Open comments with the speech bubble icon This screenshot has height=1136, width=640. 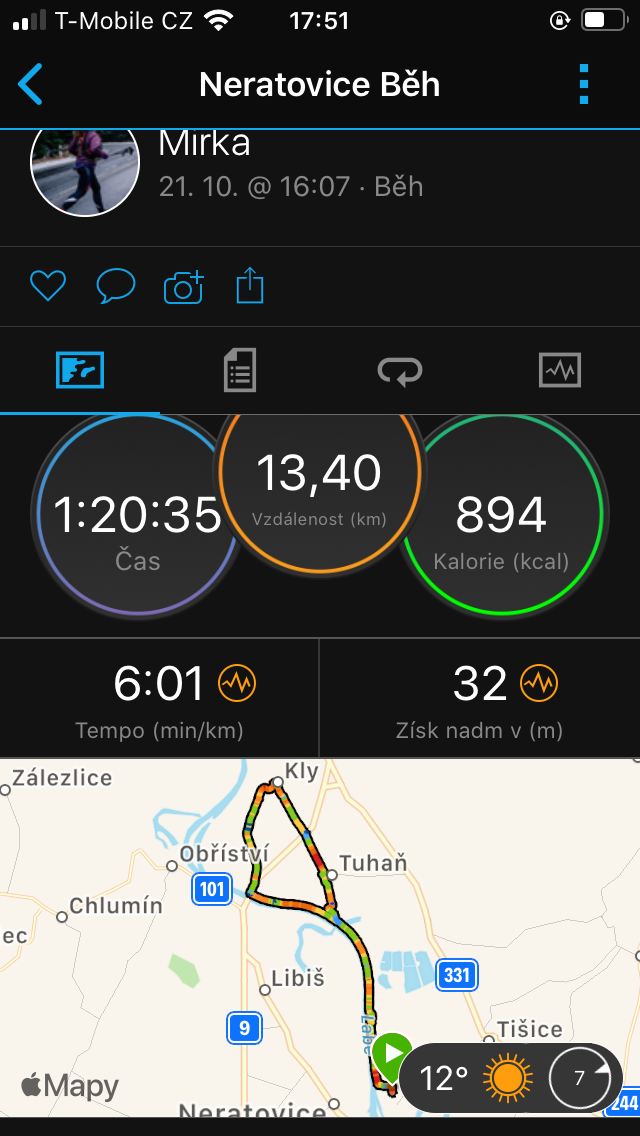(116, 285)
